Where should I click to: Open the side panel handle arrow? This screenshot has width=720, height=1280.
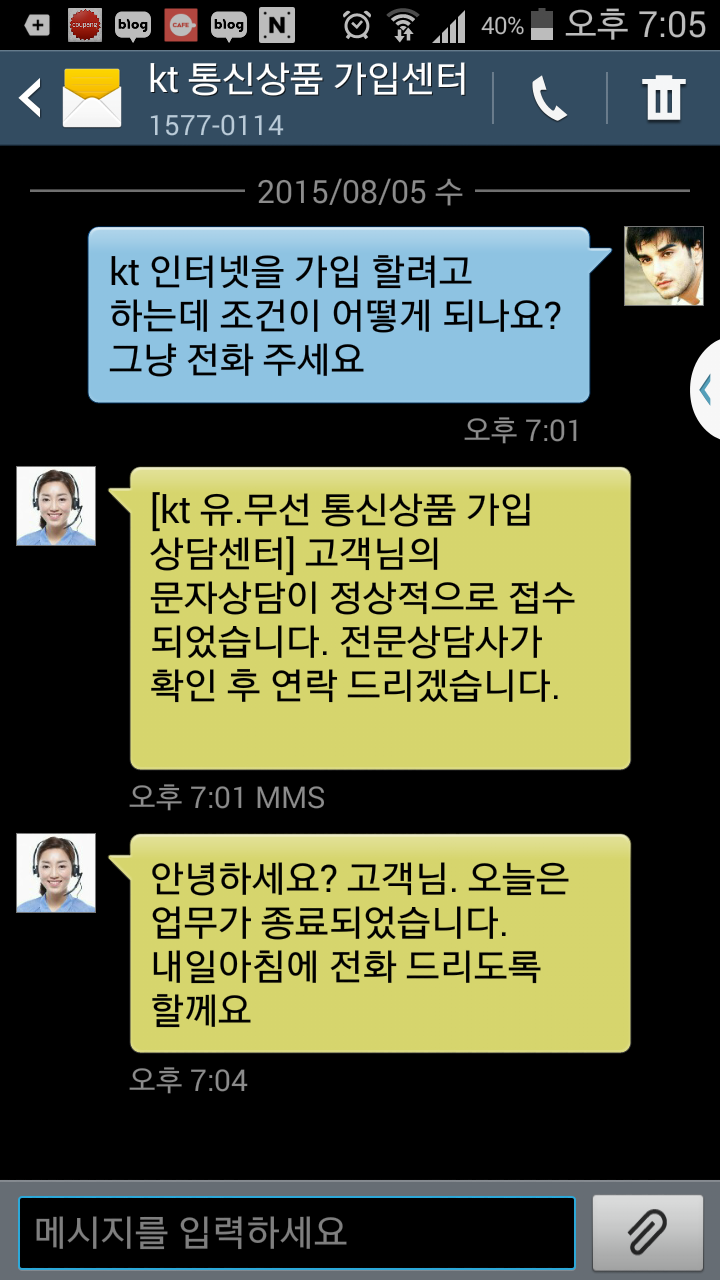pos(707,389)
